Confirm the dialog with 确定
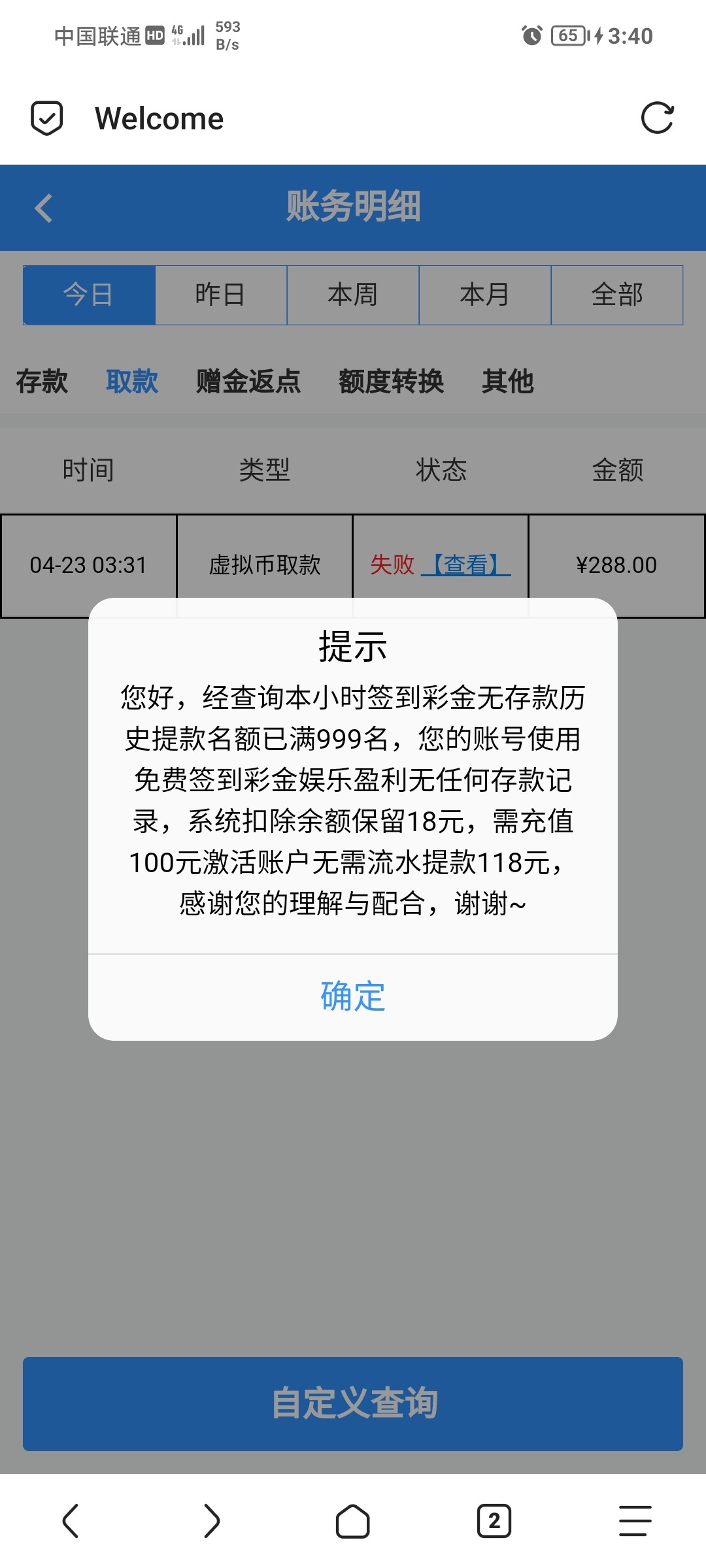 (353, 997)
